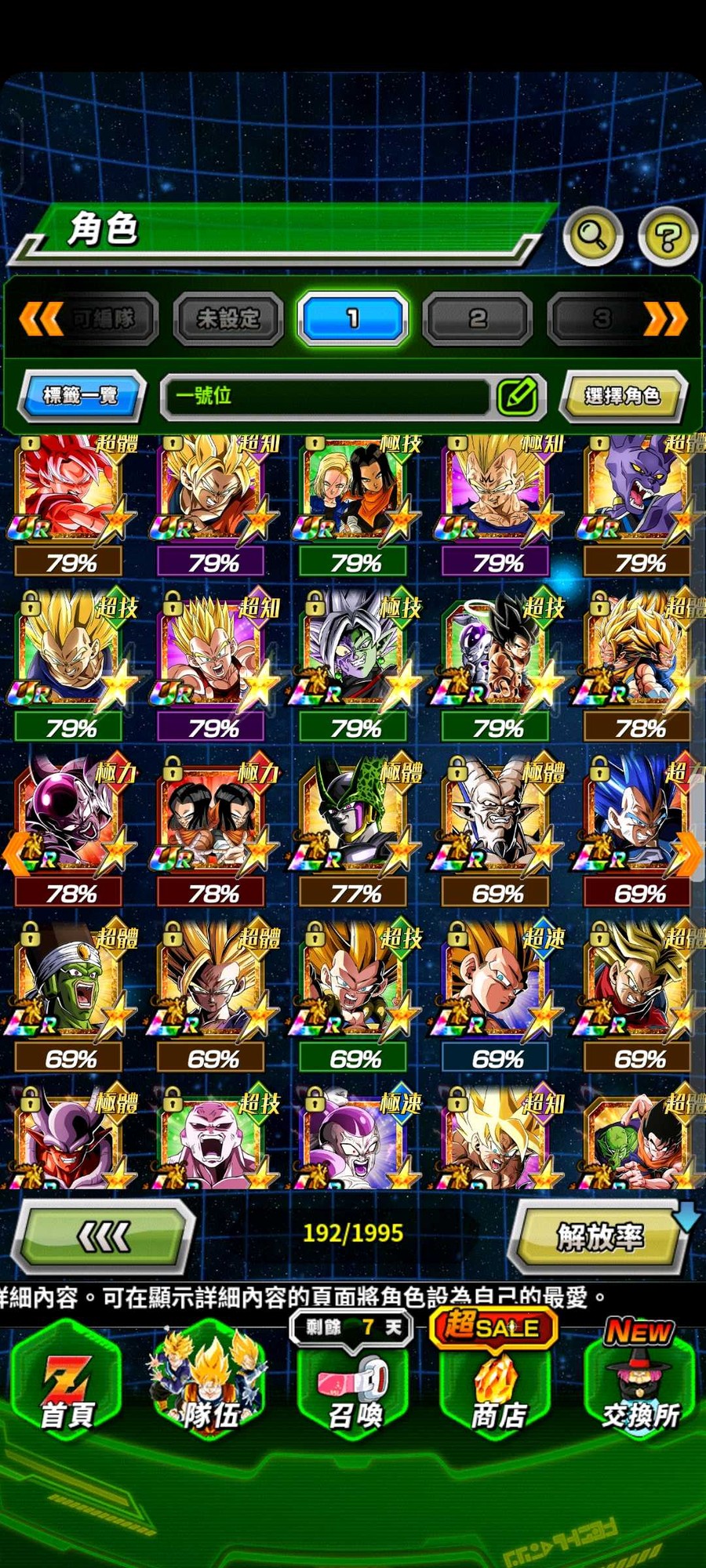The width and height of the screenshot is (706, 1568).
Task: Open the question mark help
Action: click(x=668, y=235)
